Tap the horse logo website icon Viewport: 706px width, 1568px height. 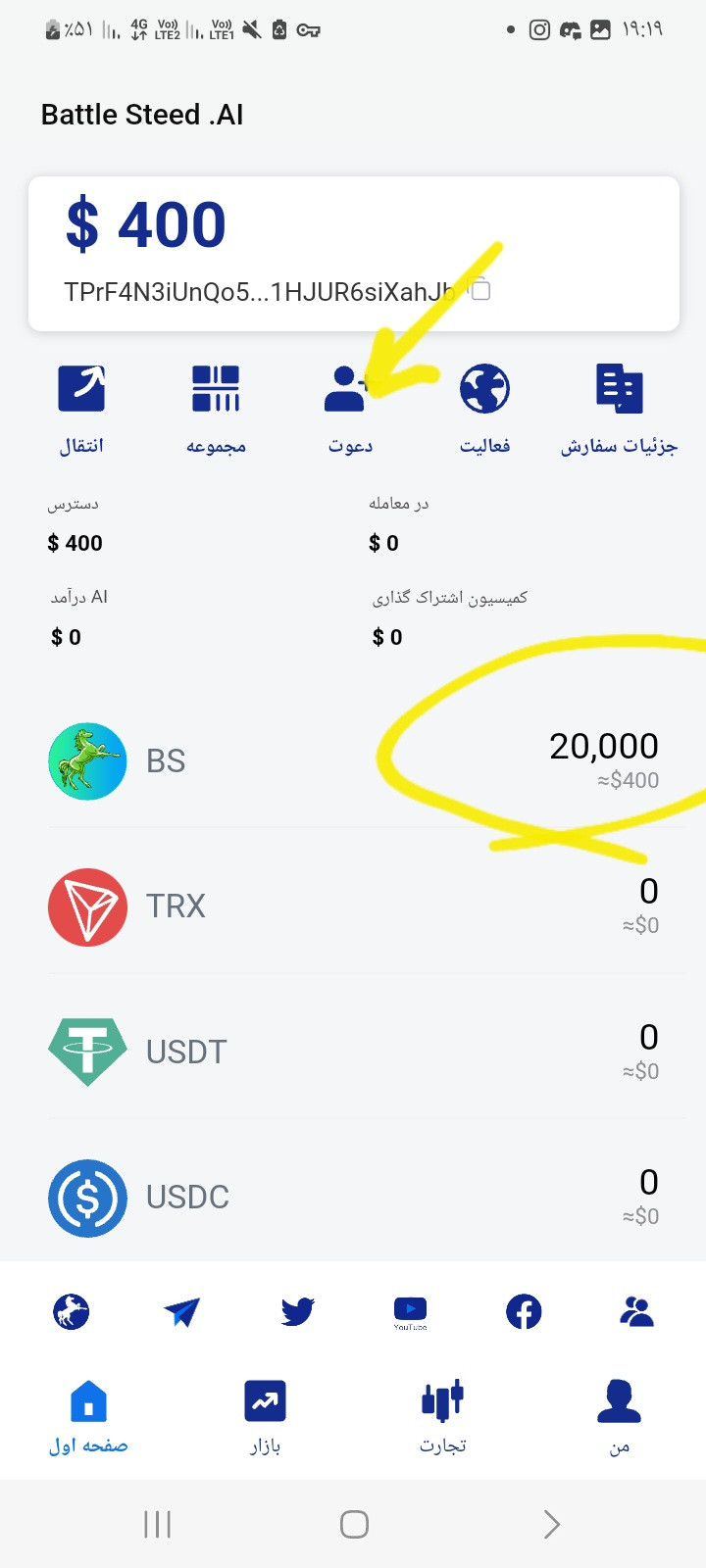pyautogui.click(x=71, y=1311)
